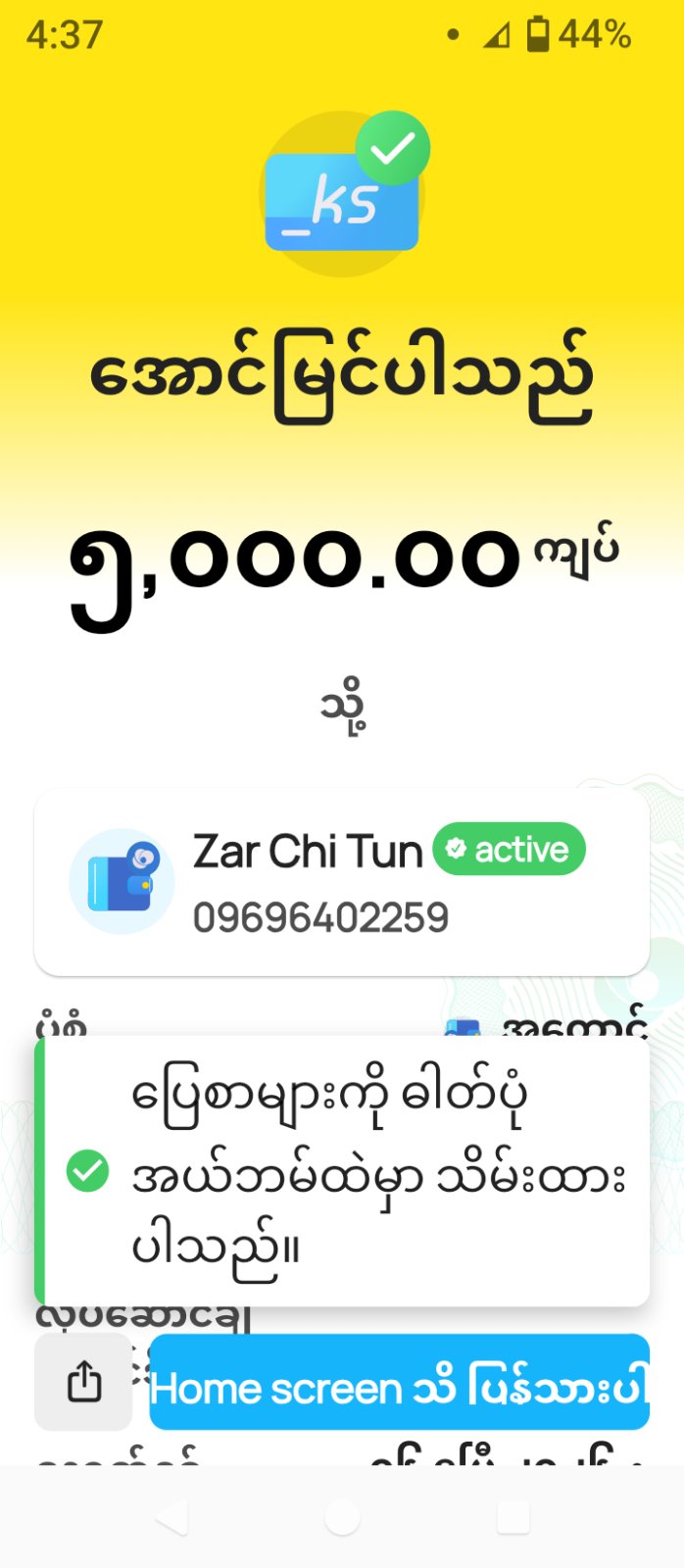Tap the system back button
This screenshot has width=684, height=1568.
click(x=172, y=1517)
